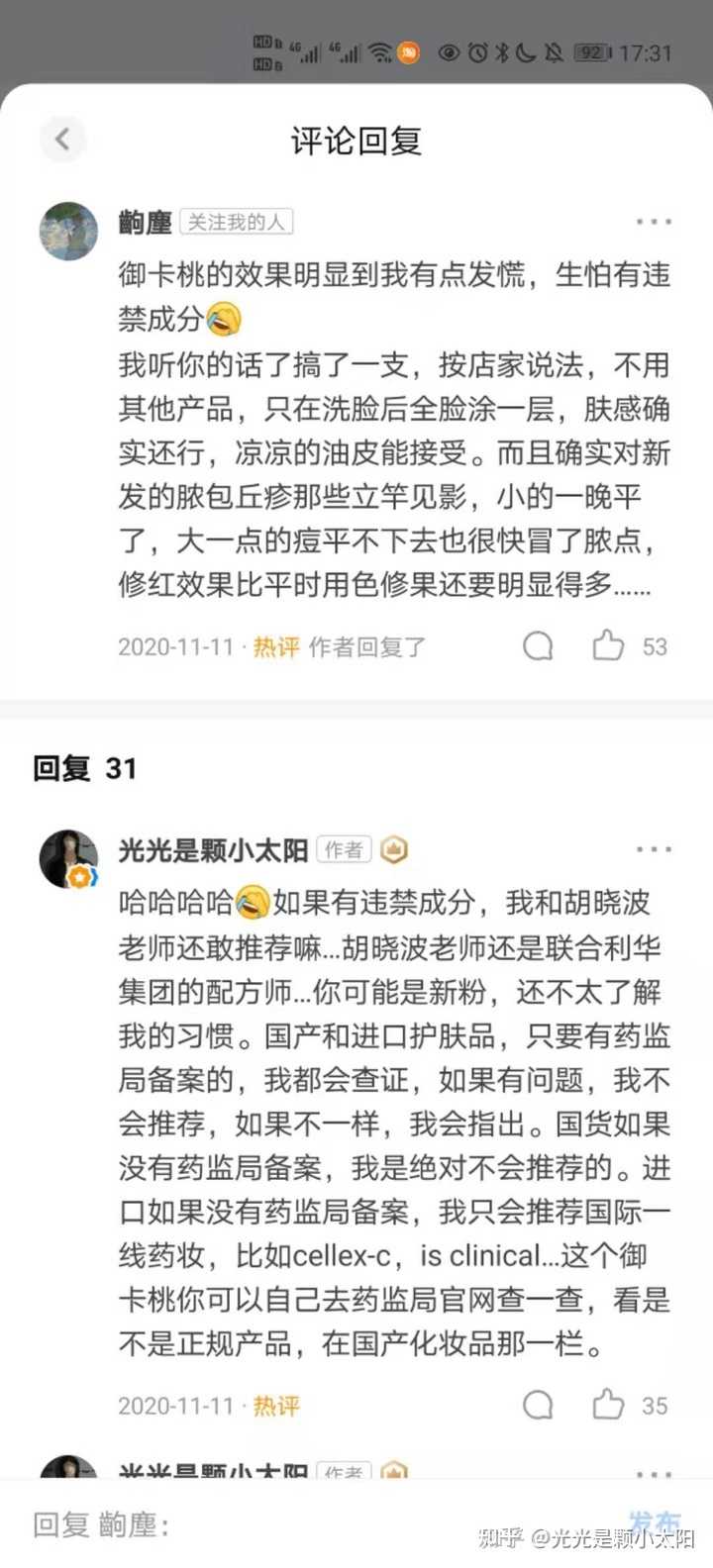The width and height of the screenshot is (713, 1568).
Task: Open overflow menu on 光光是颗小太阳's reply
Action: click(x=654, y=849)
